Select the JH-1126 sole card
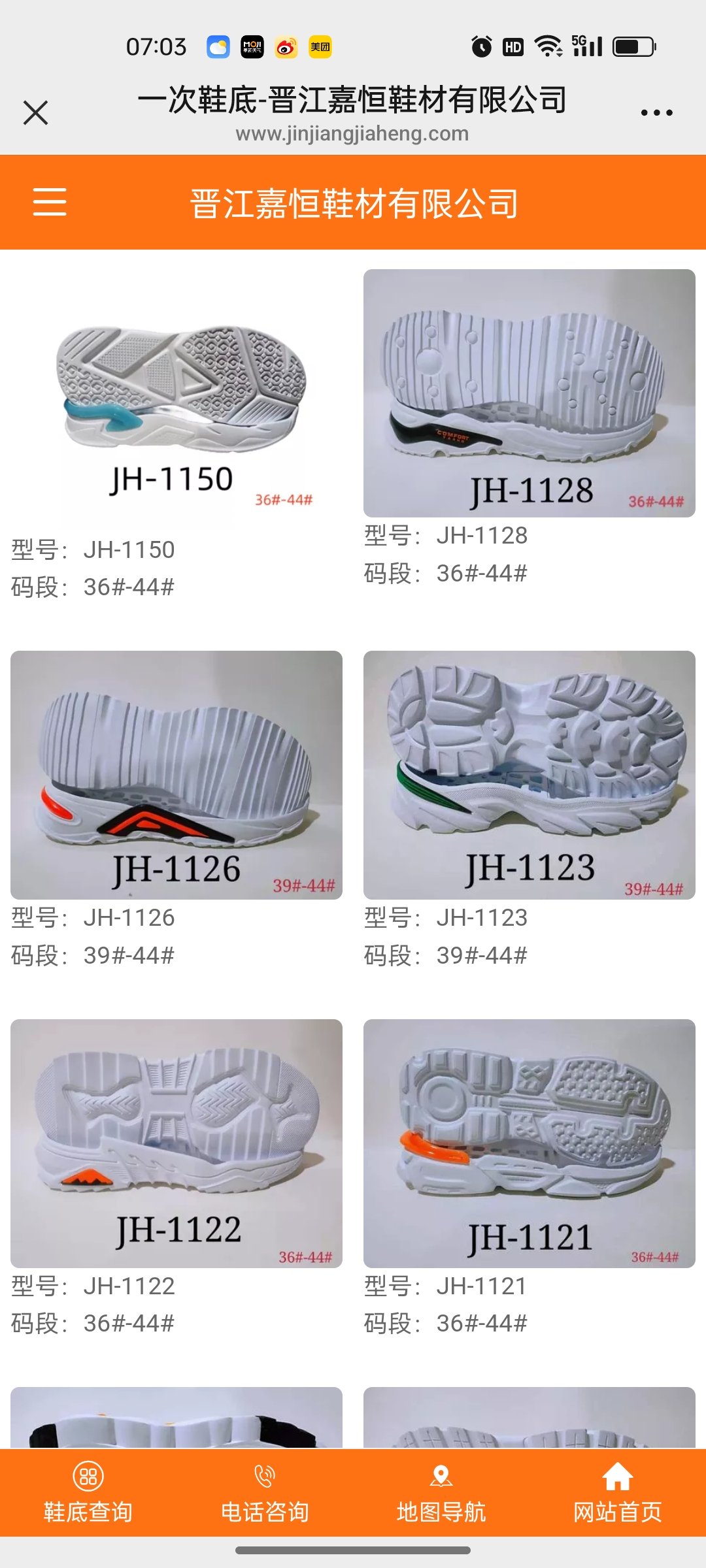706x1568 pixels. coord(176,775)
